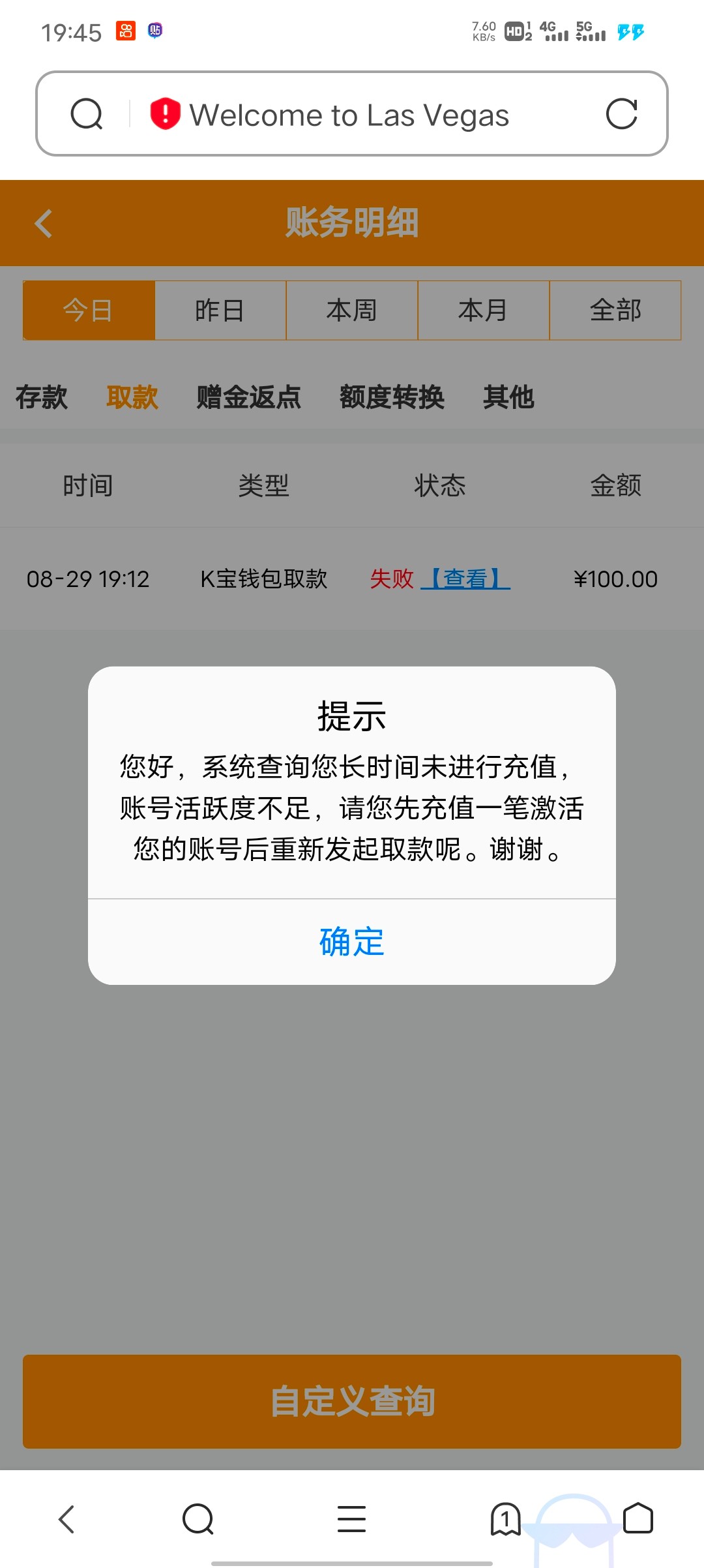Open the browser menu with the三-lines icon
The image size is (704, 1568).
click(352, 1520)
